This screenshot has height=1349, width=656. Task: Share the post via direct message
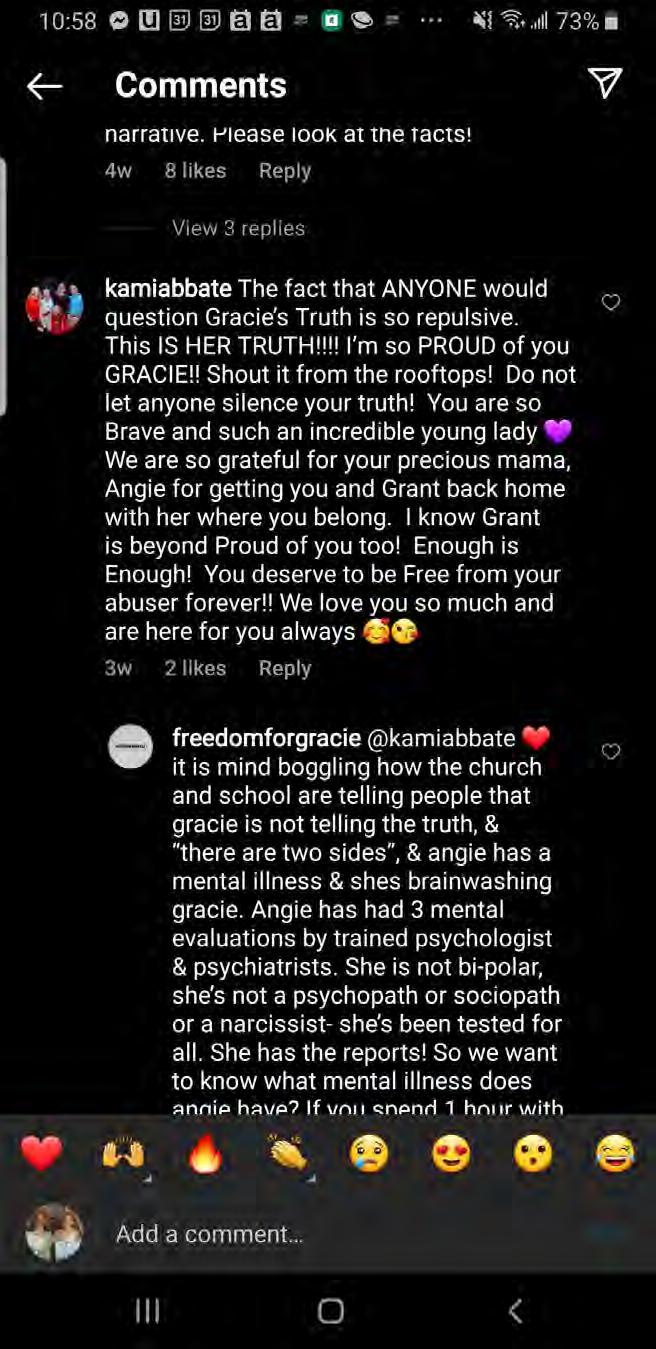[x=605, y=84]
